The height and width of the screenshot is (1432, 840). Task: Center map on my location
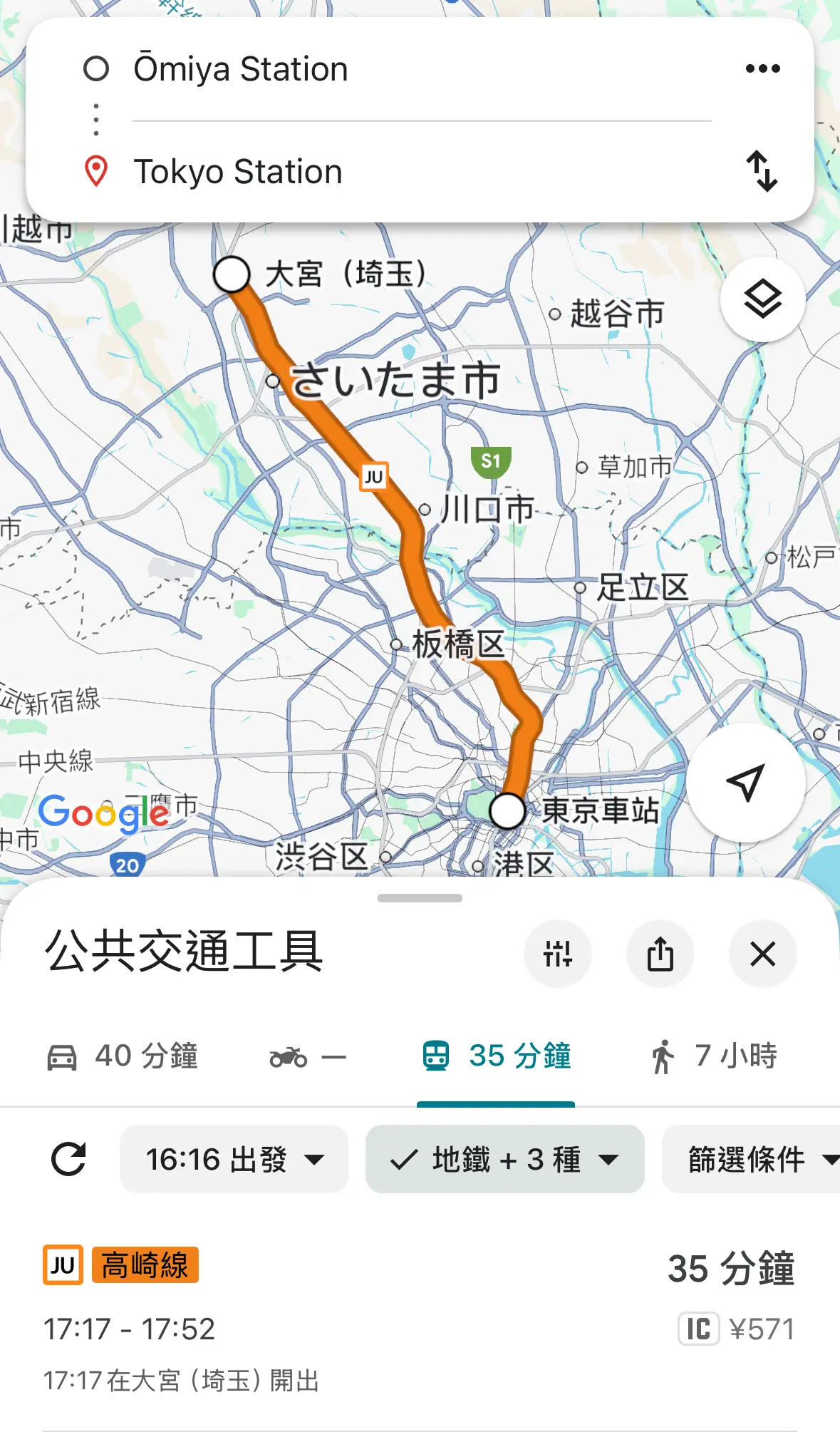pyautogui.click(x=745, y=782)
